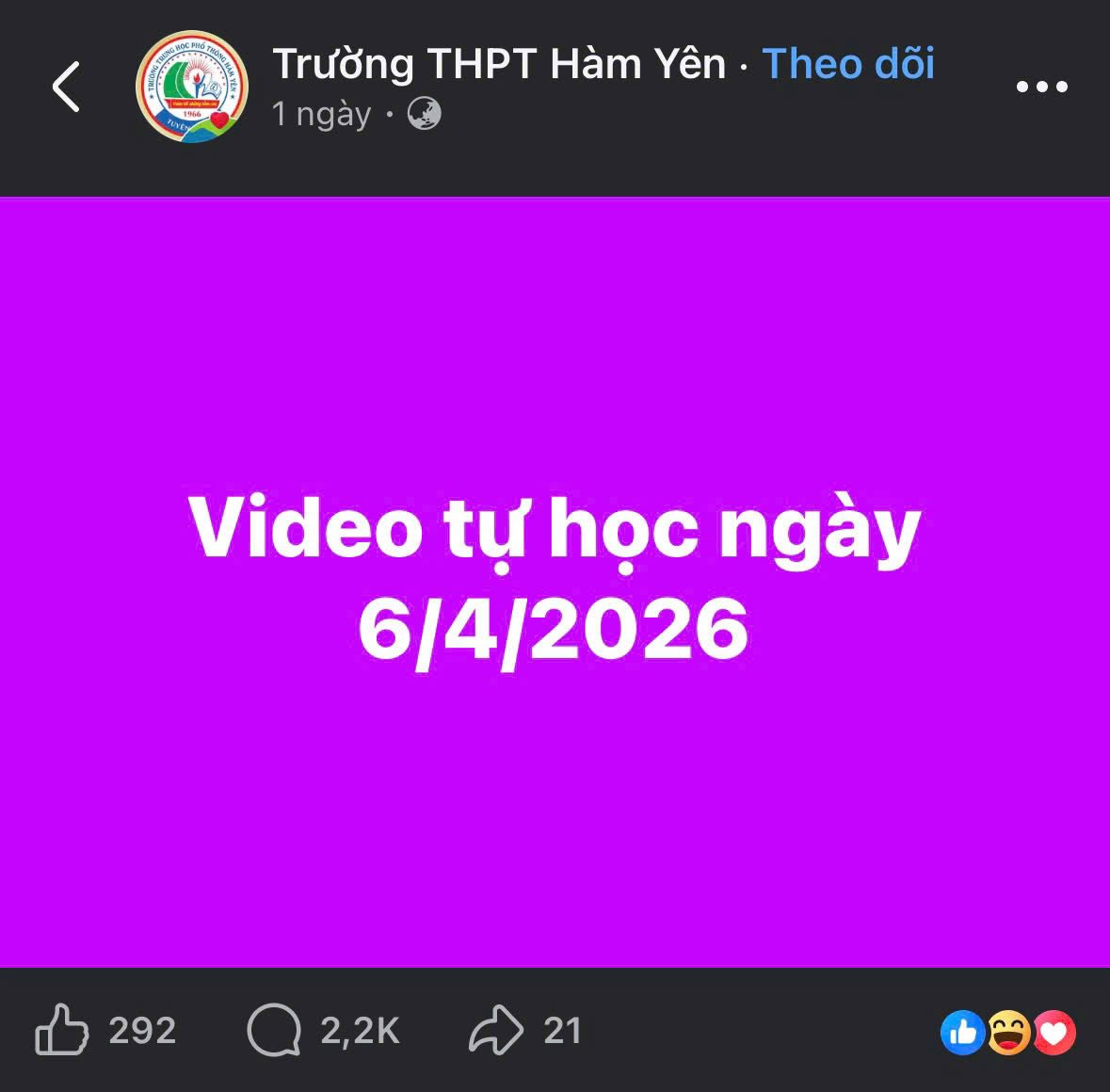Follow the page via Theo dõi

pyautogui.click(x=848, y=64)
